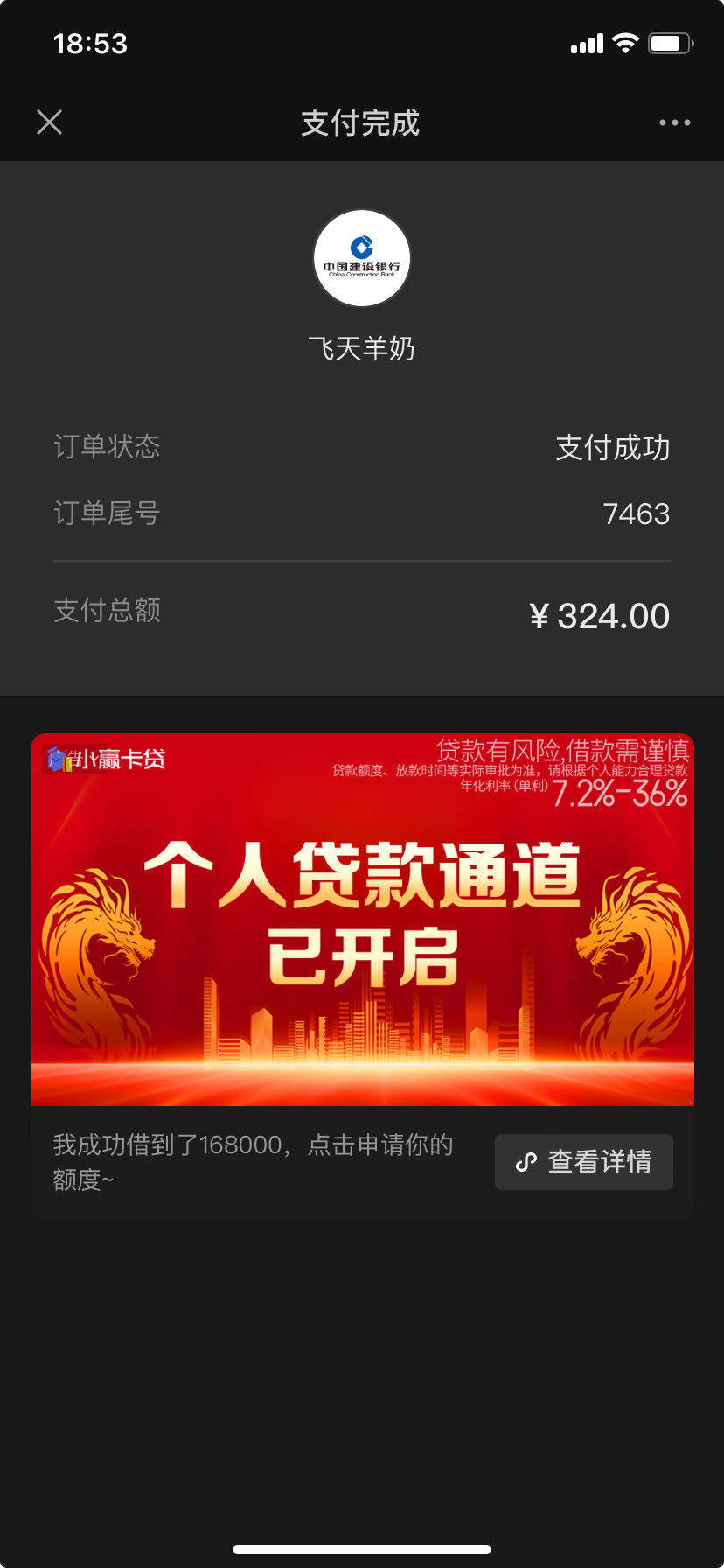Tap the 查看详情 button
Screen dimensions: 724x1568
[x=583, y=1161]
